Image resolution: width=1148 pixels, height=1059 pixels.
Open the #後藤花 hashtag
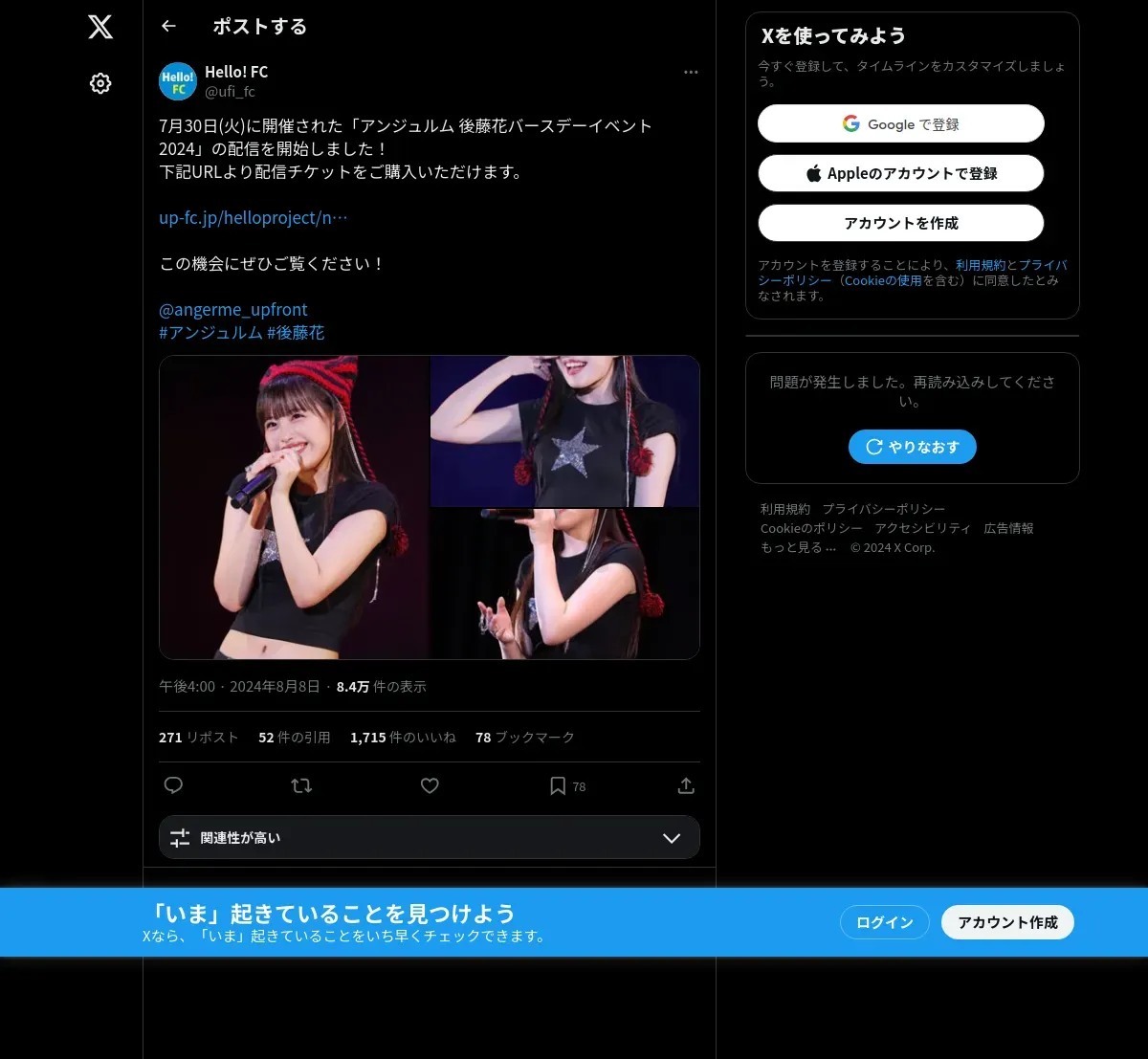coord(296,333)
